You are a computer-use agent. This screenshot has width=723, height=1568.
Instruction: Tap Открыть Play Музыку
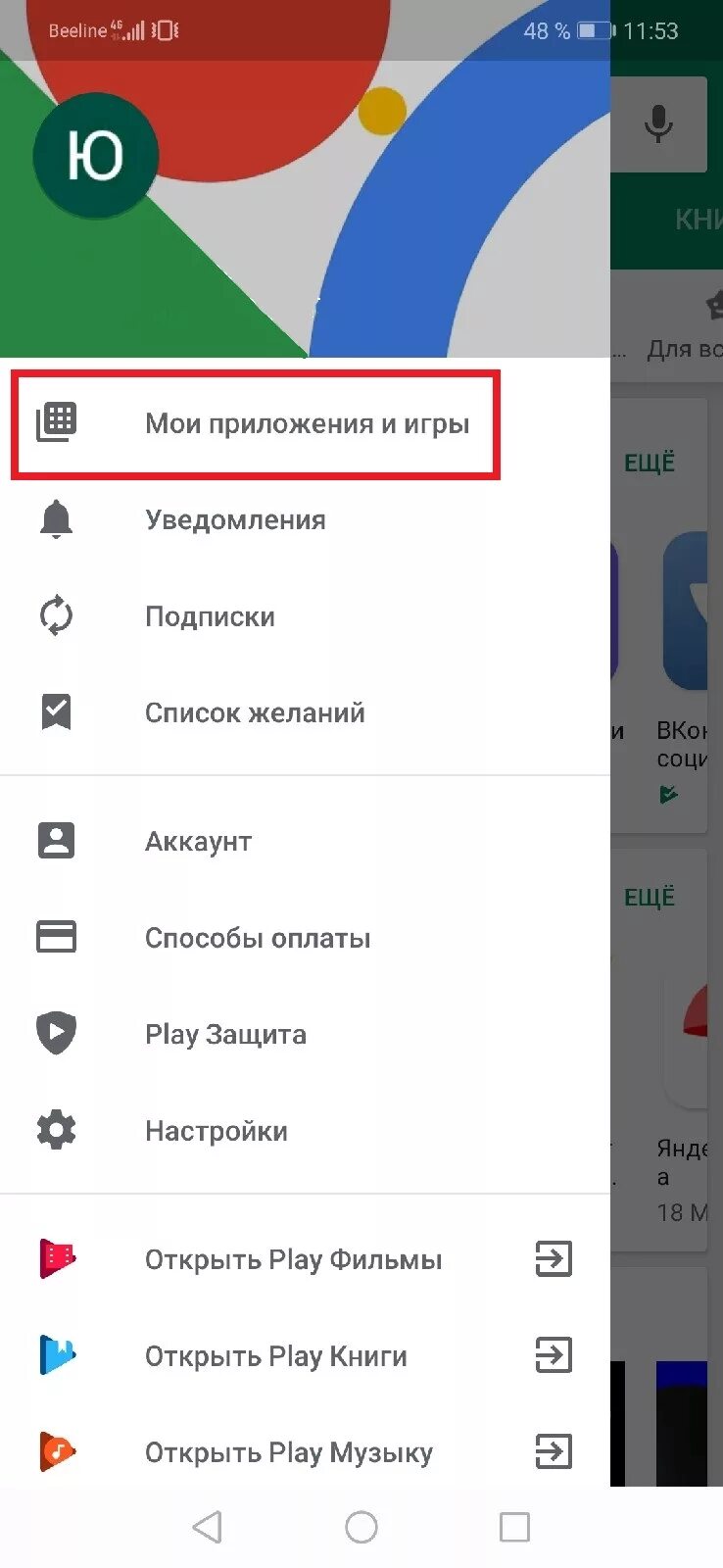[x=305, y=1452]
